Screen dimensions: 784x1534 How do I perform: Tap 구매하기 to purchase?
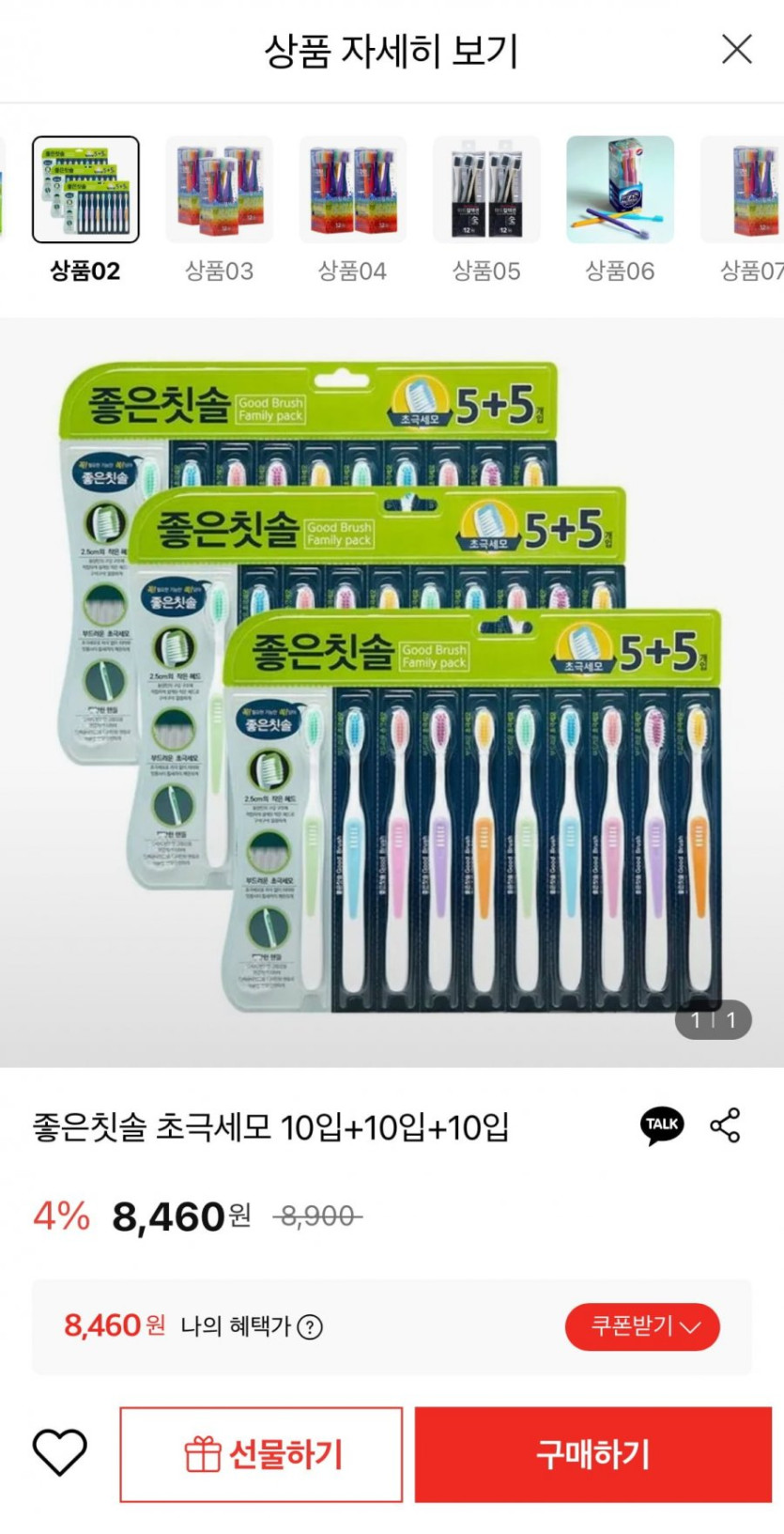592,1454
